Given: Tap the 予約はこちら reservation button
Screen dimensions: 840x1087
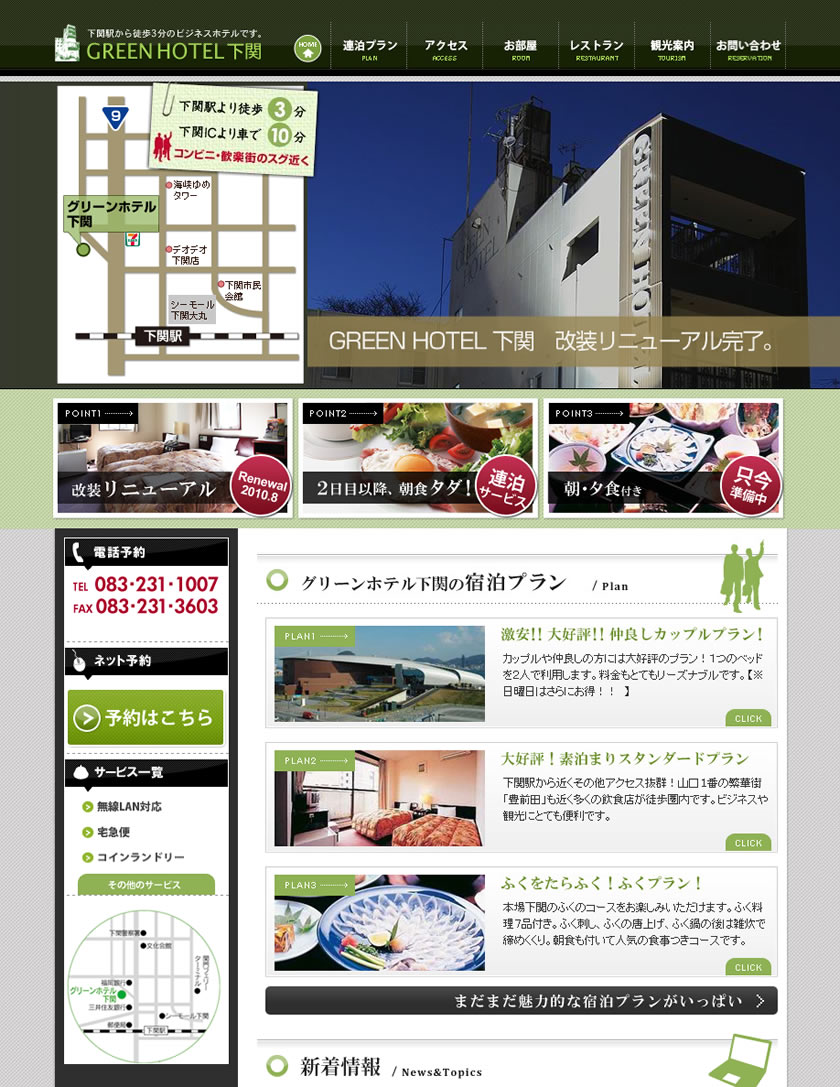Looking at the screenshot, I should [146, 717].
